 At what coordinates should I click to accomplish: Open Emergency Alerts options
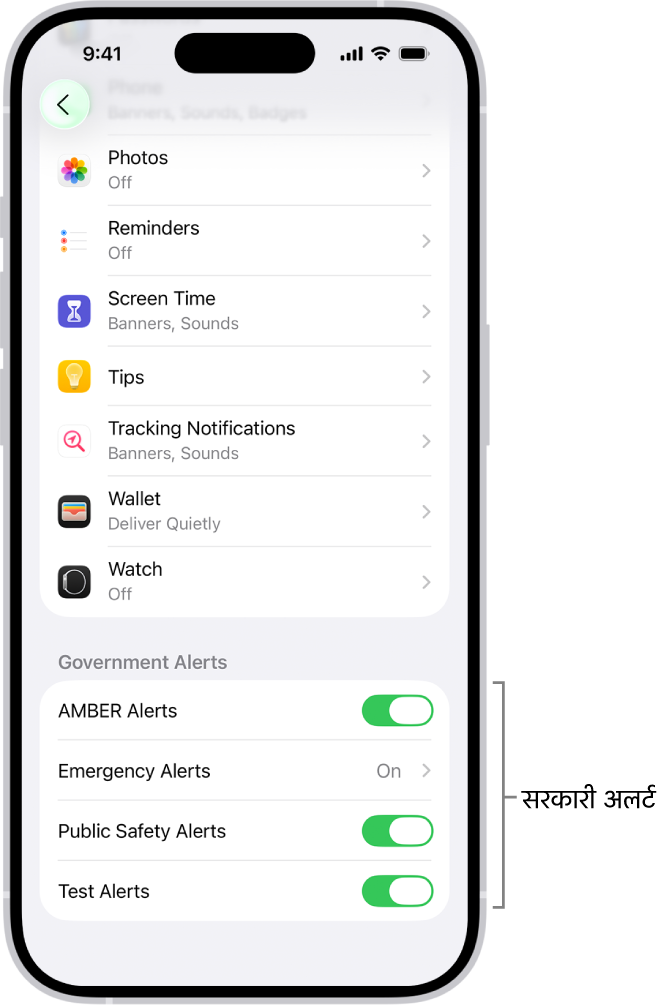pos(244,771)
